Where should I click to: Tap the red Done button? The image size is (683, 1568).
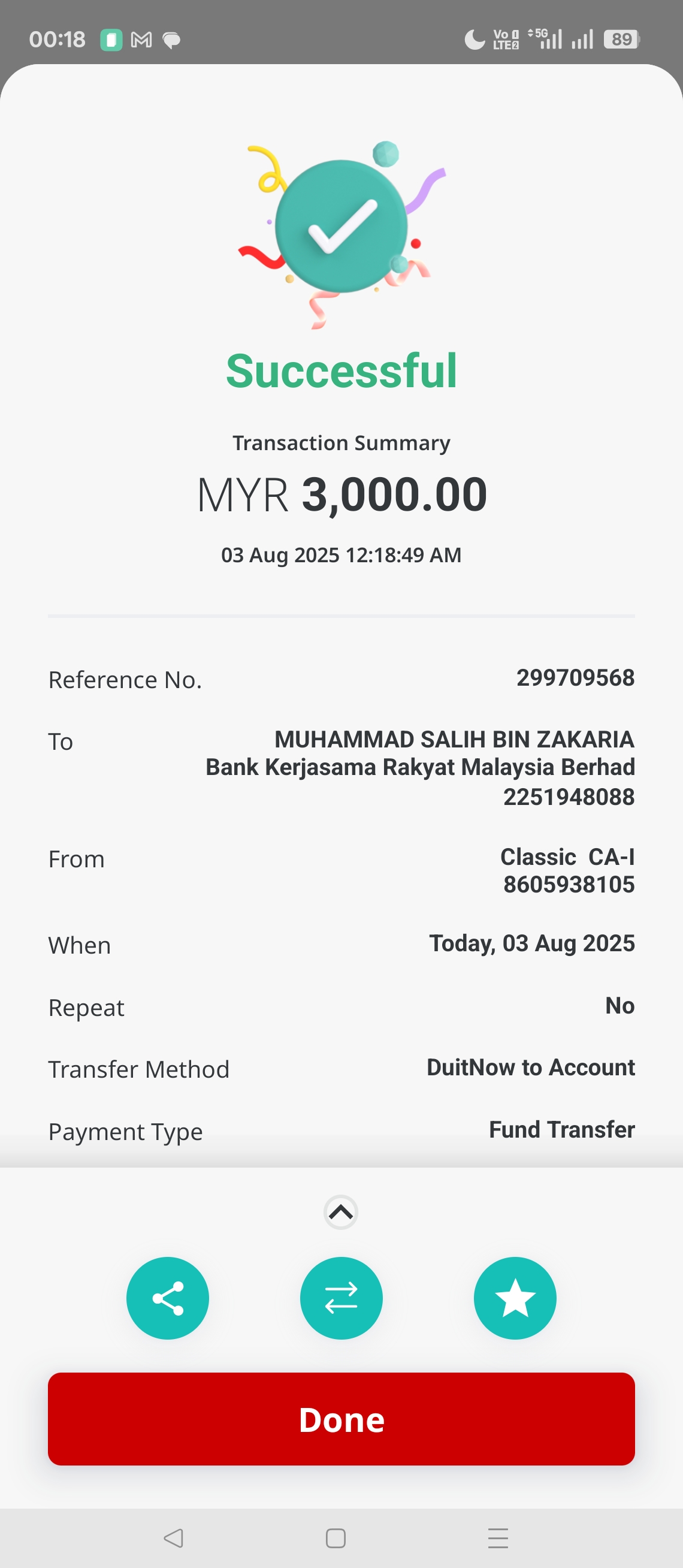[x=341, y=1419]
